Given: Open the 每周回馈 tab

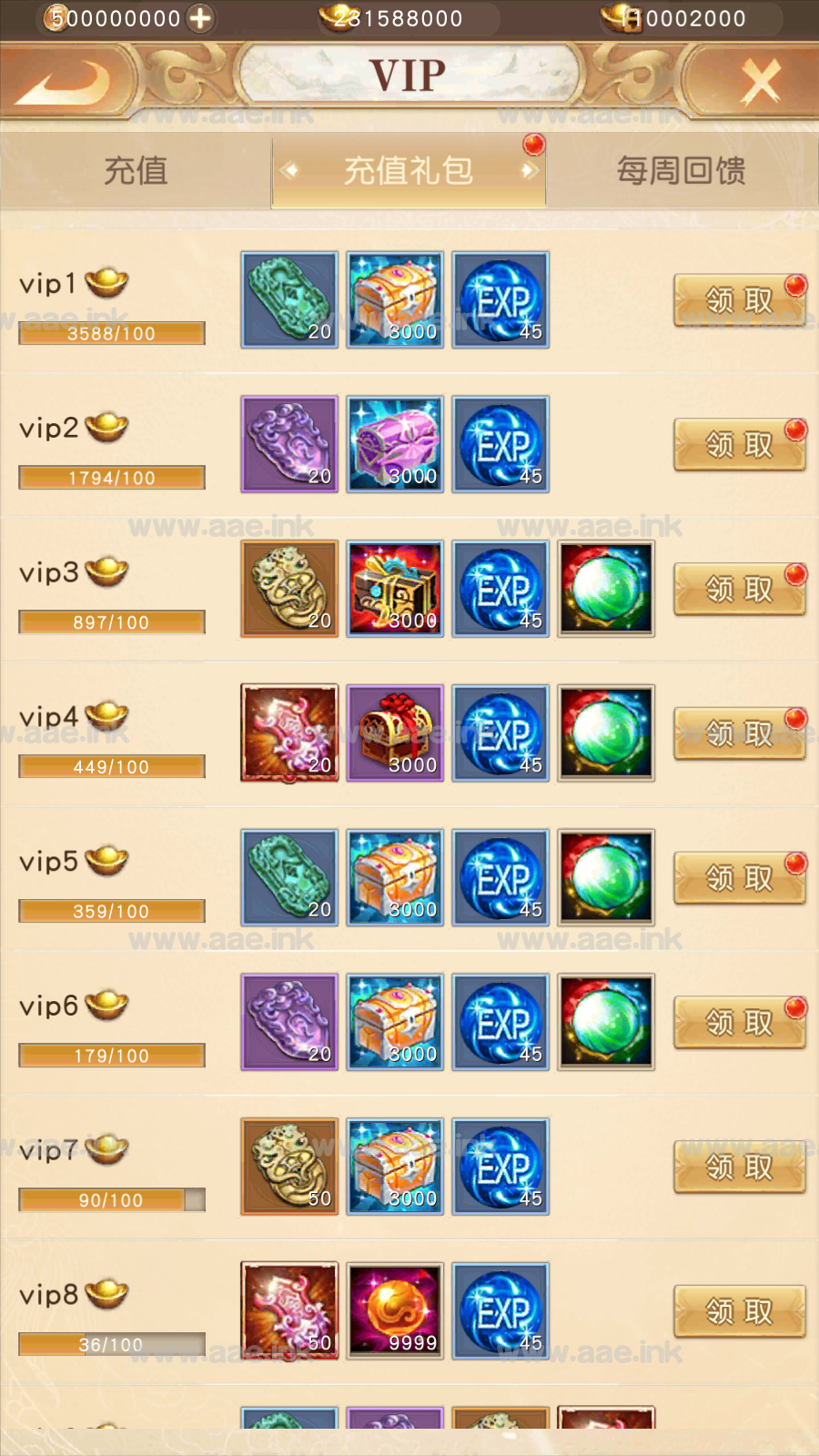Looking at the screenshot, I should [x=682, y=171].
